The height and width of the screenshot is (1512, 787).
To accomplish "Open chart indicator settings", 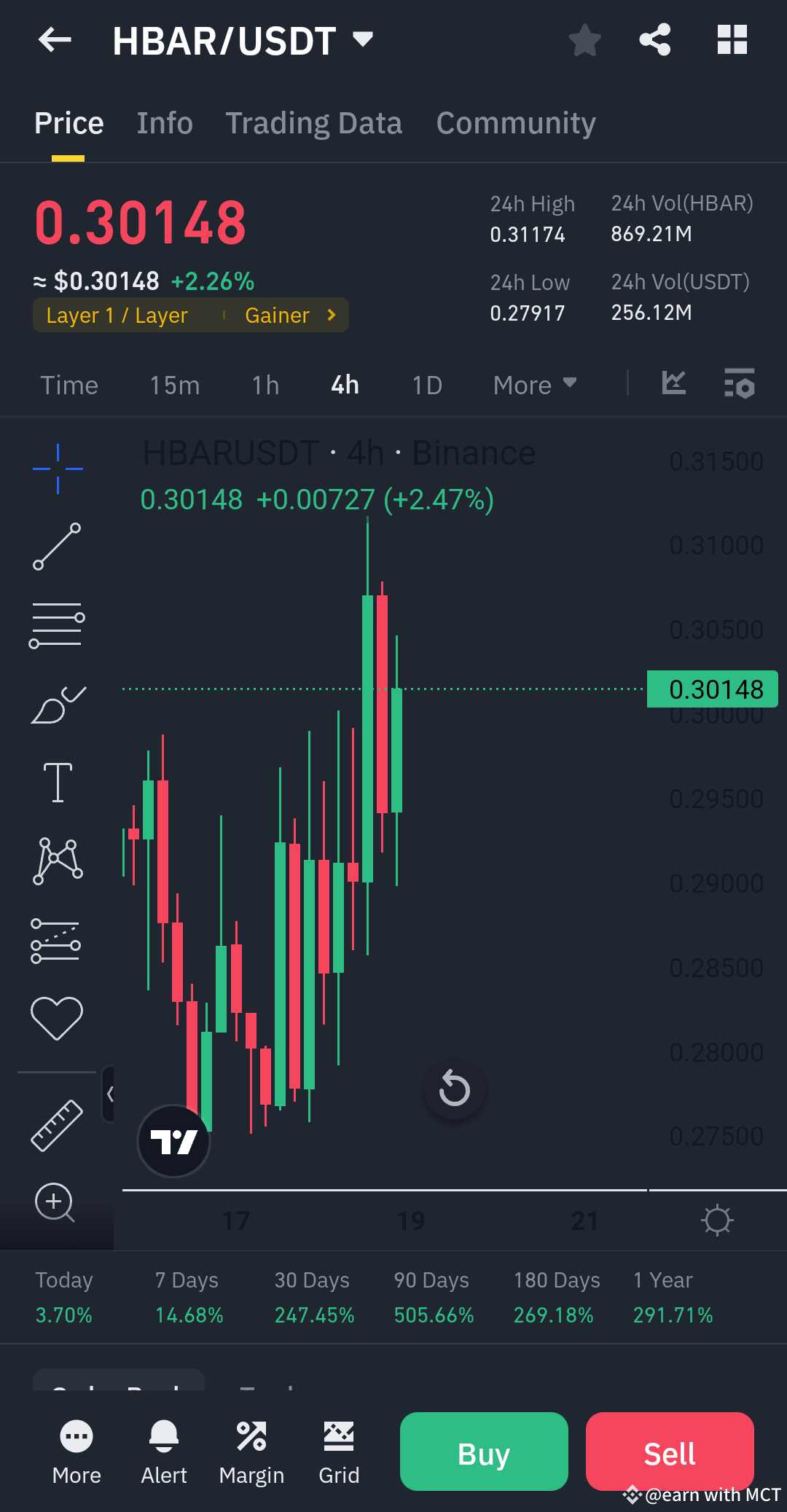I will tap(739, 384).
